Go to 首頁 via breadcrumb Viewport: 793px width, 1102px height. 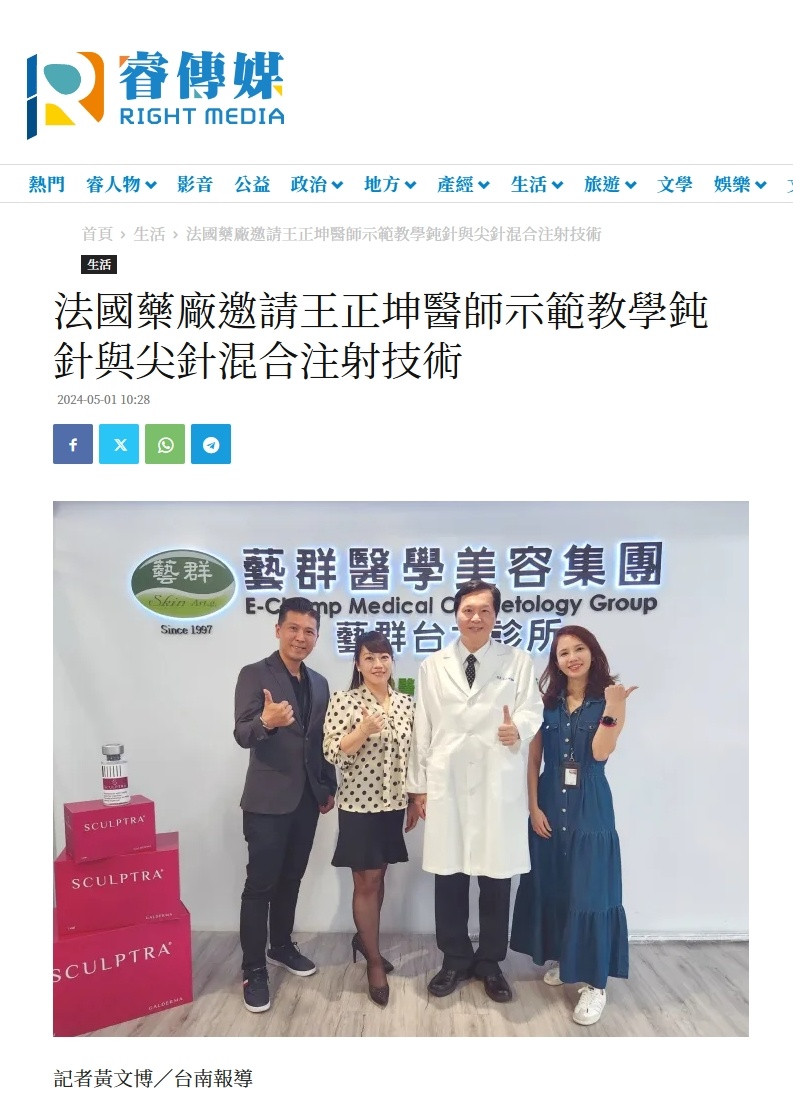point(97,234)
